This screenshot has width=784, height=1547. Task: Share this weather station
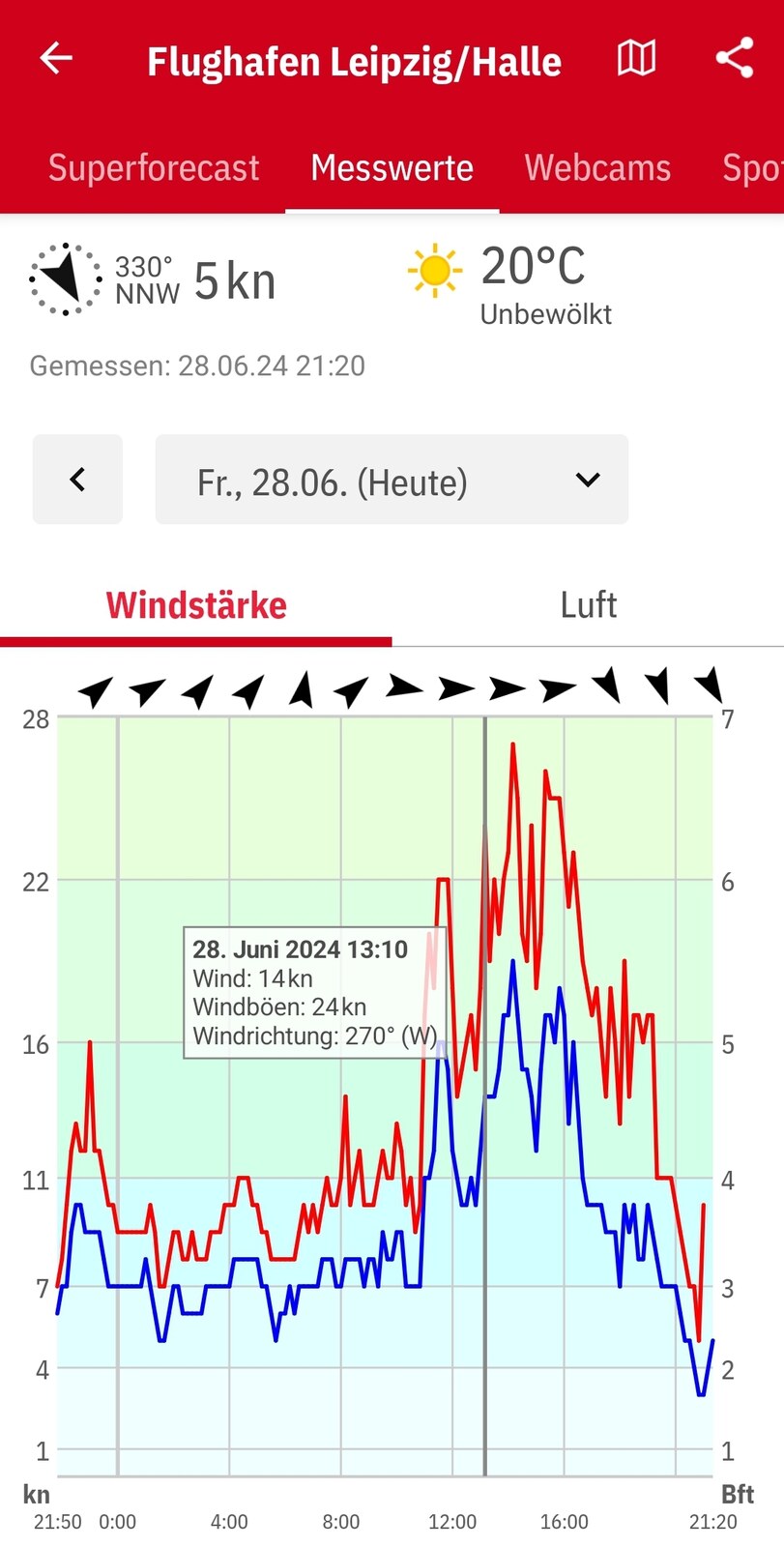(x=735, y=59)
